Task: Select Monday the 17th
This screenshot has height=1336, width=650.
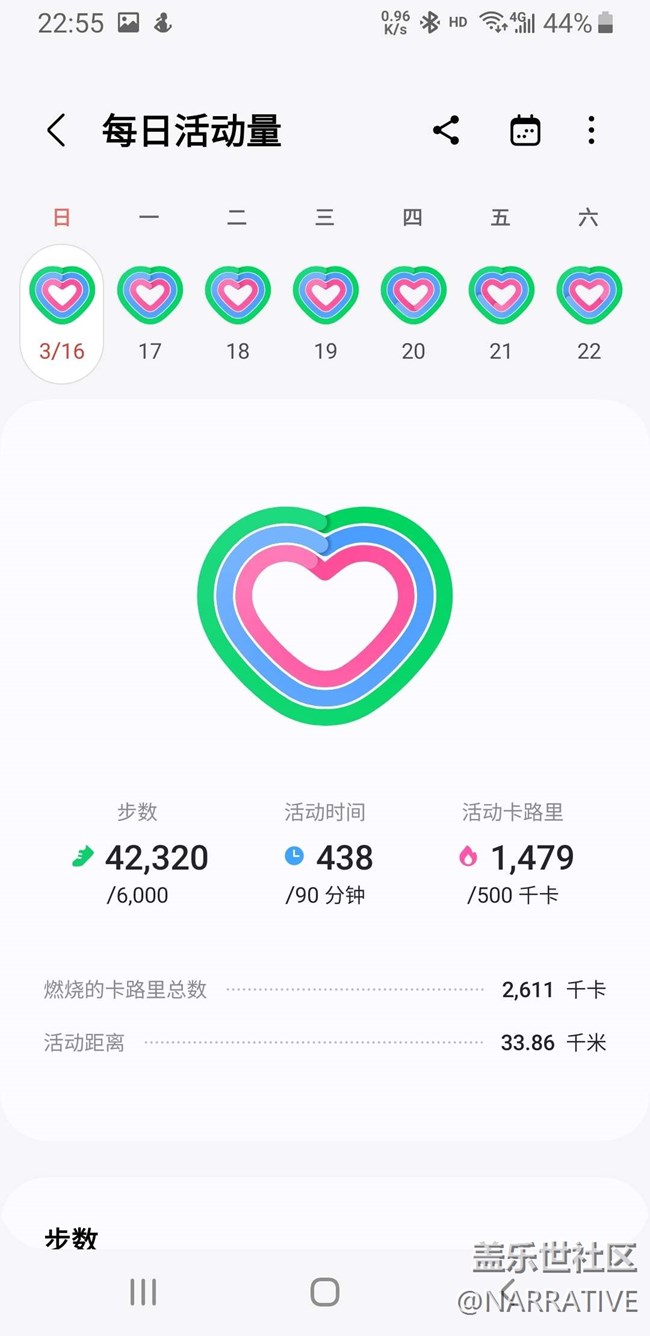Action: tap(150, 313)
